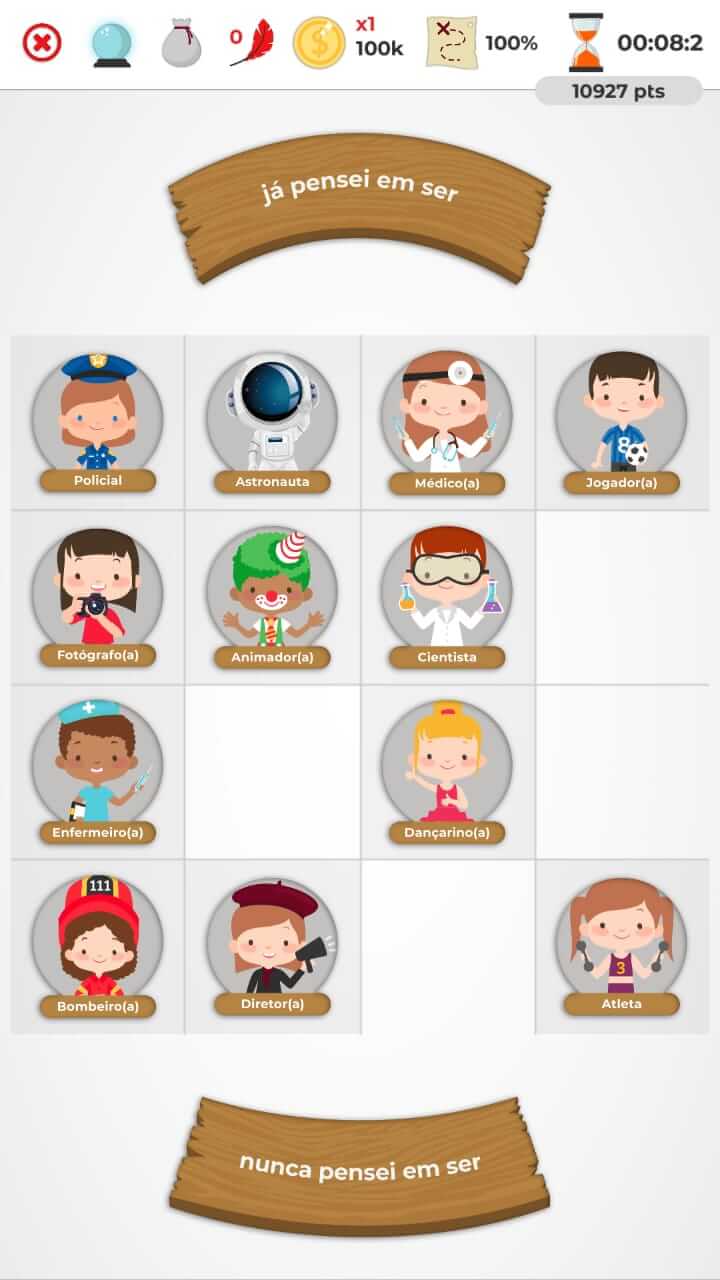Open the money bag item
The height and width of the screenshot is (1280, 720).
[x=181, y=43]
